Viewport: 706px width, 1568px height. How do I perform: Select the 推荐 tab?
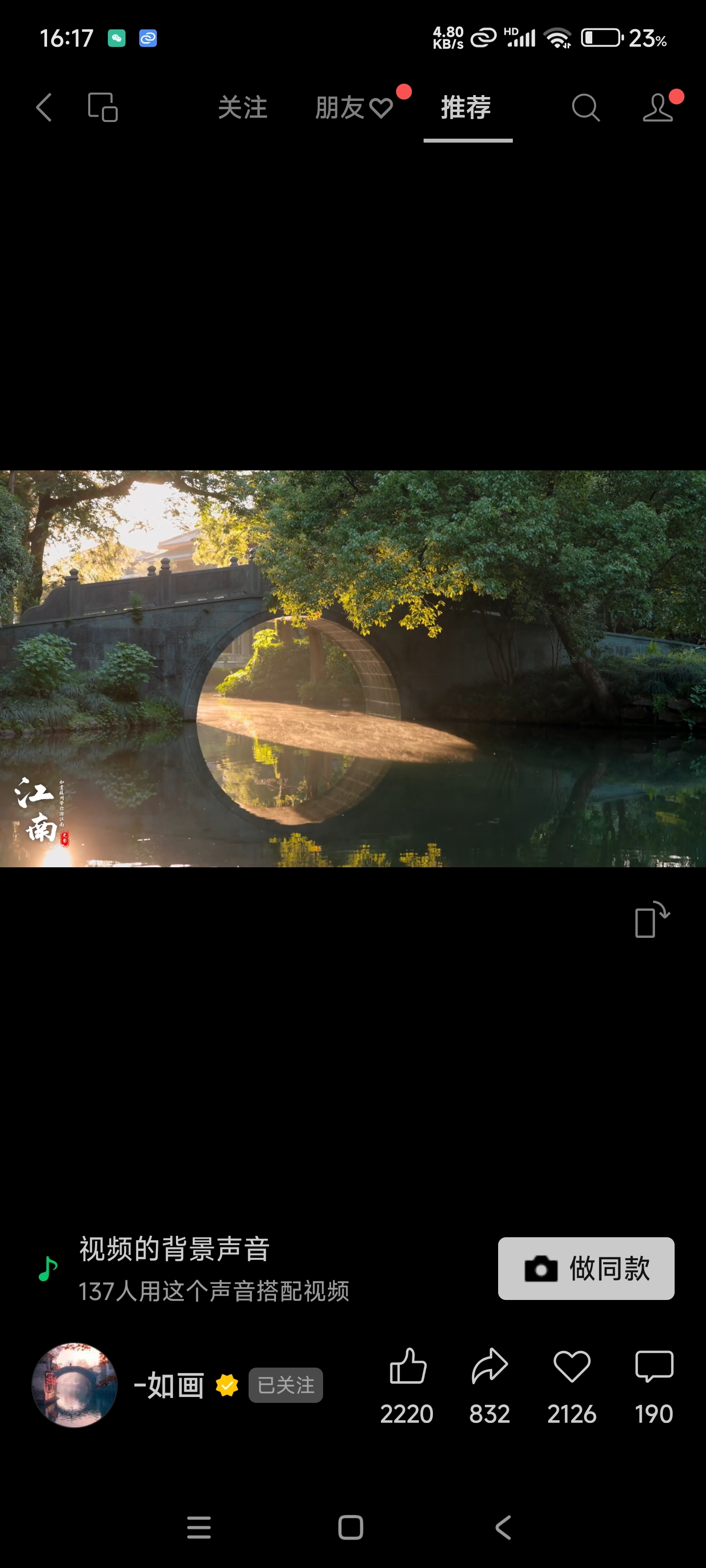tap(466, 108)
